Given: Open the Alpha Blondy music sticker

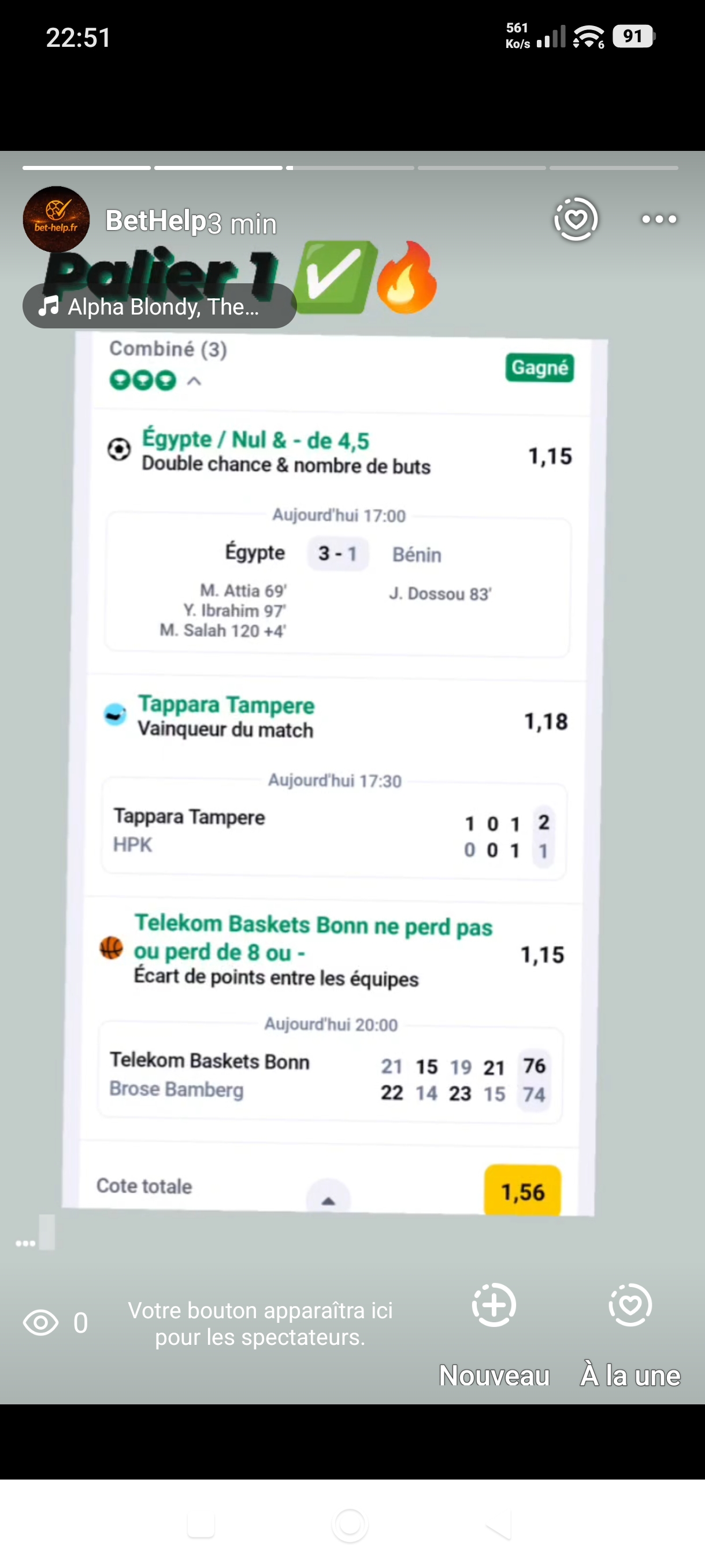Looking at the screenshot, I should 159,306.
